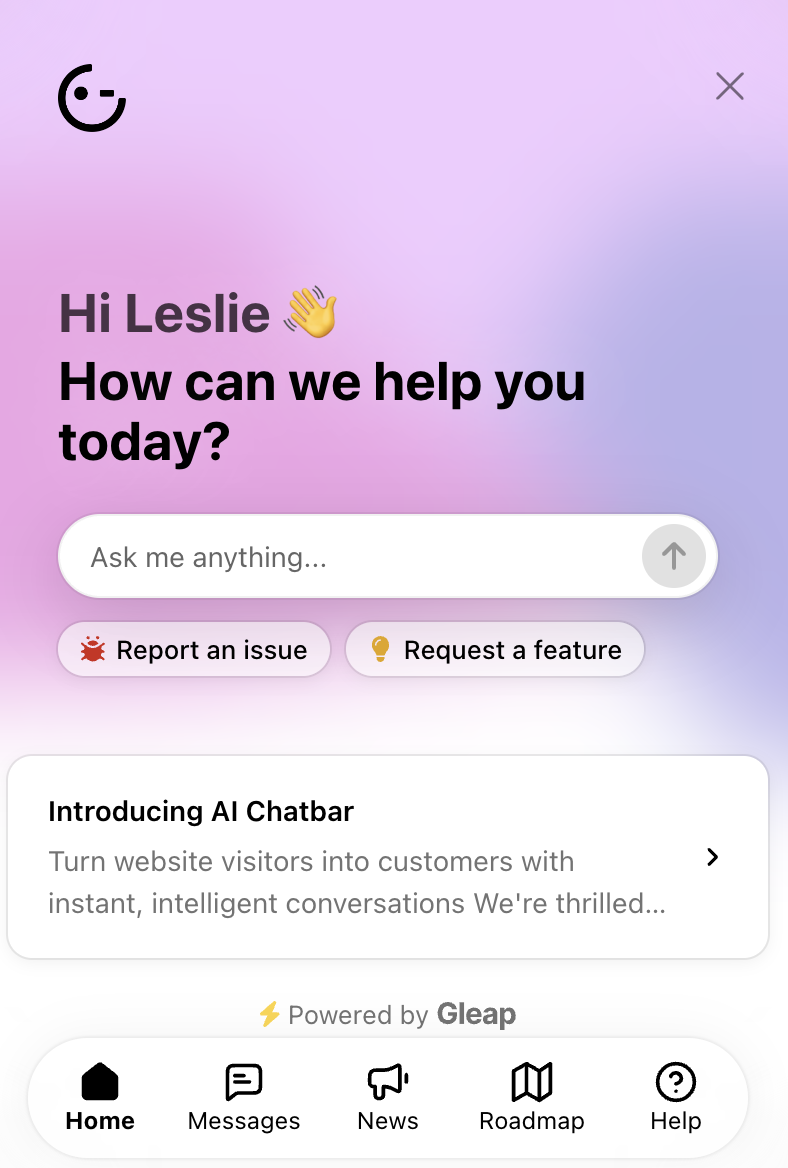Close the help widget

[x=730, y=87]
